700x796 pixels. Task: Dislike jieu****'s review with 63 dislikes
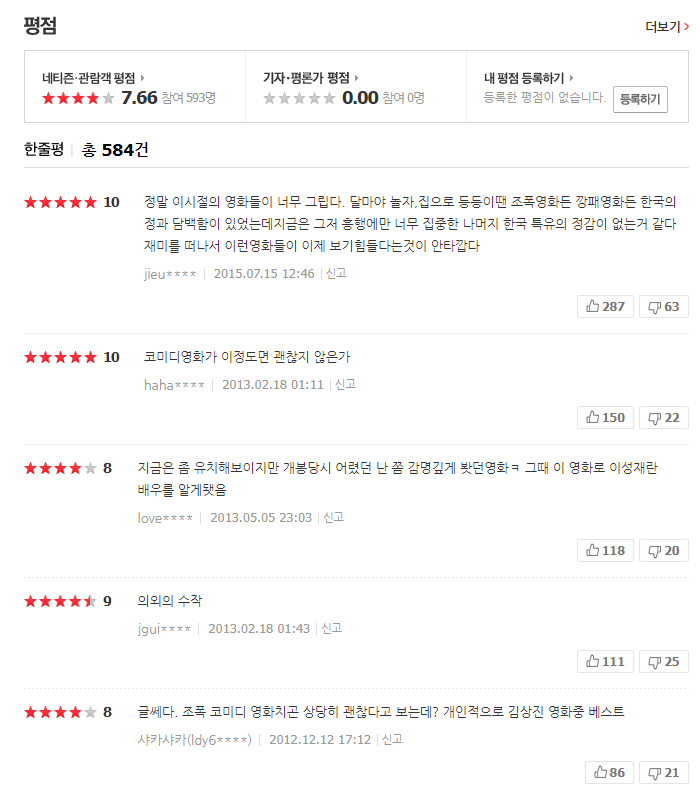pyautogui.click(x=663, y=306)
